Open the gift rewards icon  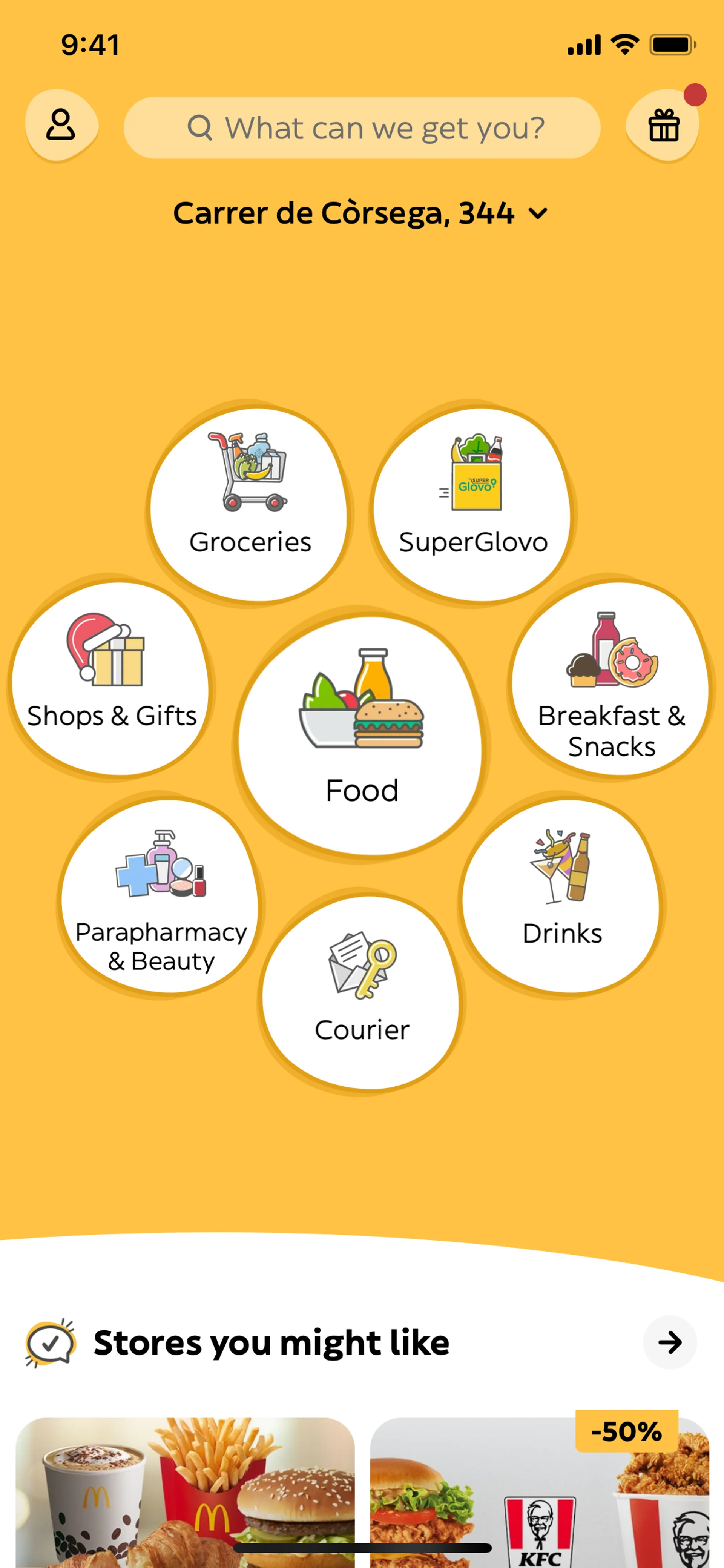tap(663, 125)
